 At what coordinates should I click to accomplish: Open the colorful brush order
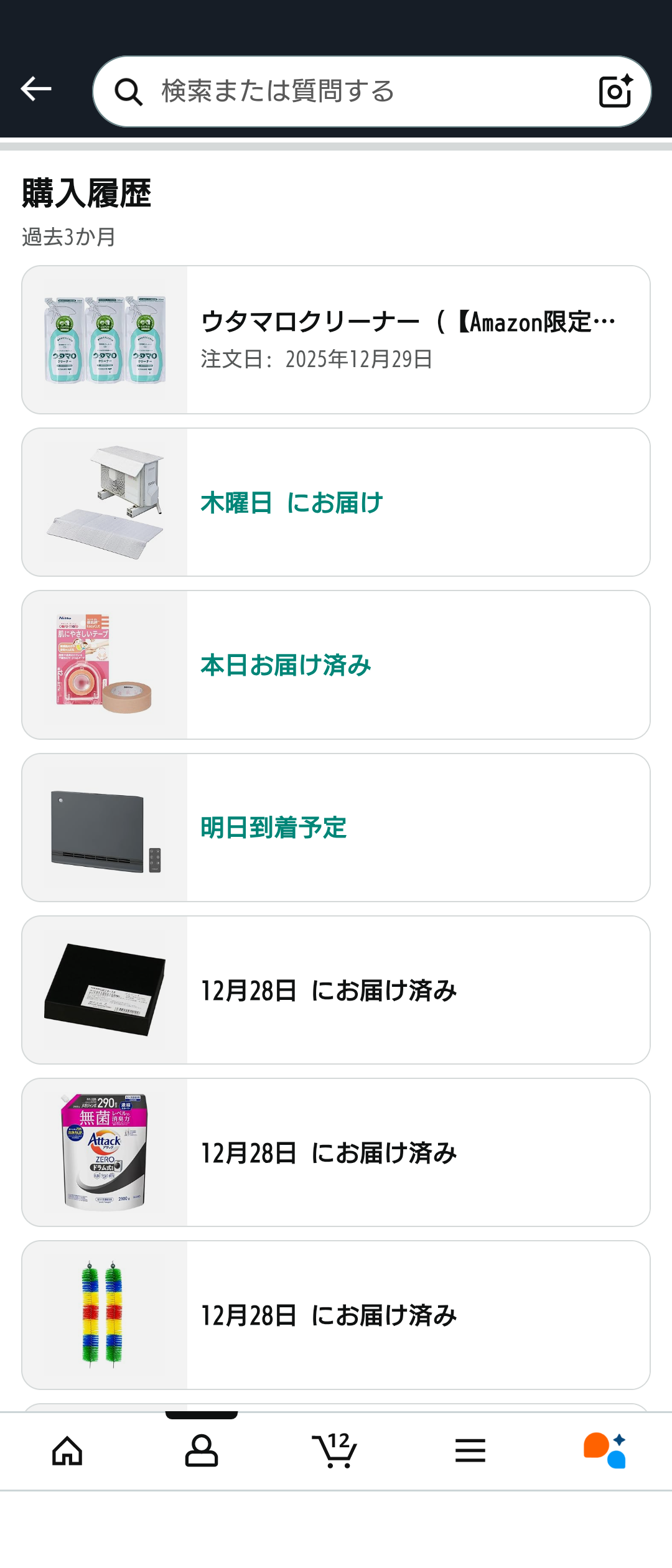coord(336,1314)
